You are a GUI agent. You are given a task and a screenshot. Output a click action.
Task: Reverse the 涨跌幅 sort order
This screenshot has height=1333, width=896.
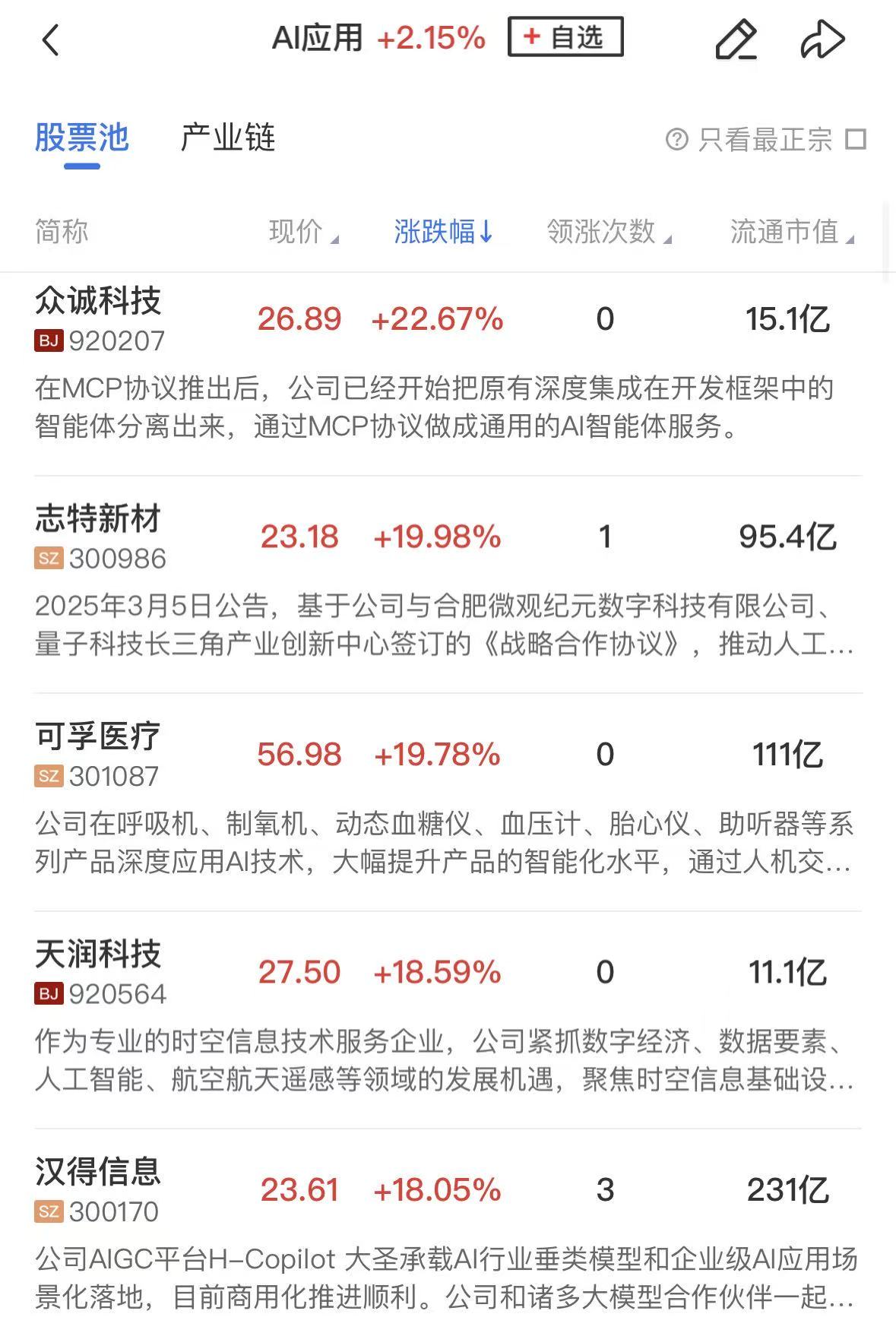[x=443, y=232]
